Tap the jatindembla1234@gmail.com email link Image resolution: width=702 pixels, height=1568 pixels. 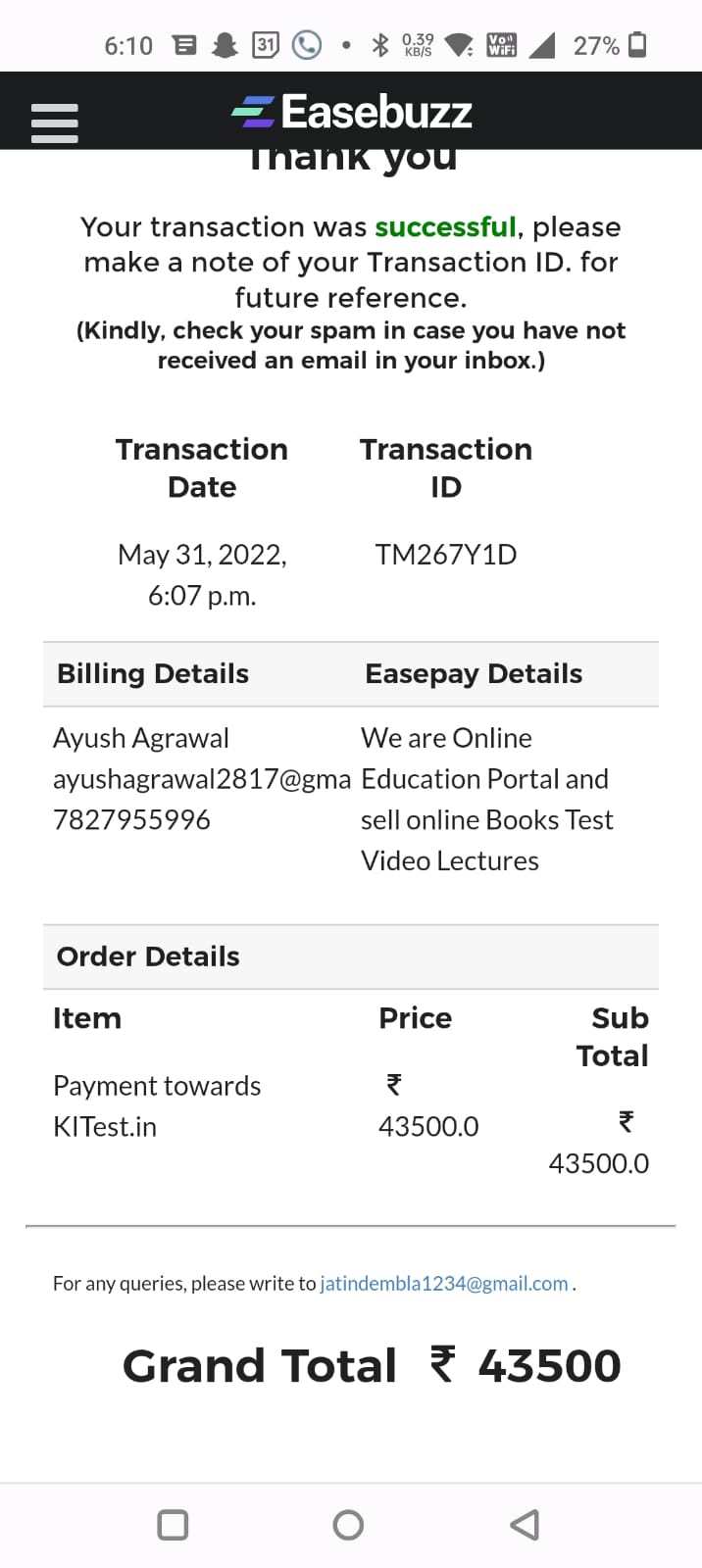443,1284
